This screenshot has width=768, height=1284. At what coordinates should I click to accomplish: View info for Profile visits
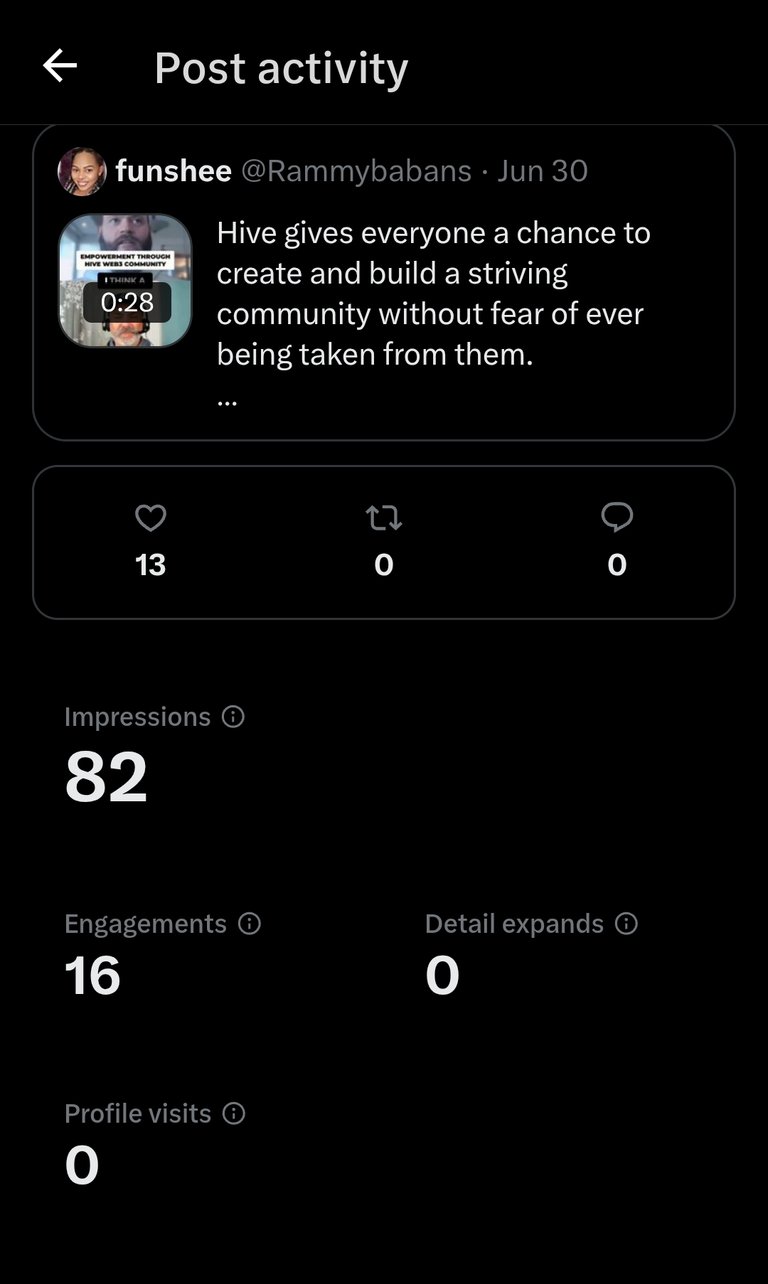point(234,1114)
